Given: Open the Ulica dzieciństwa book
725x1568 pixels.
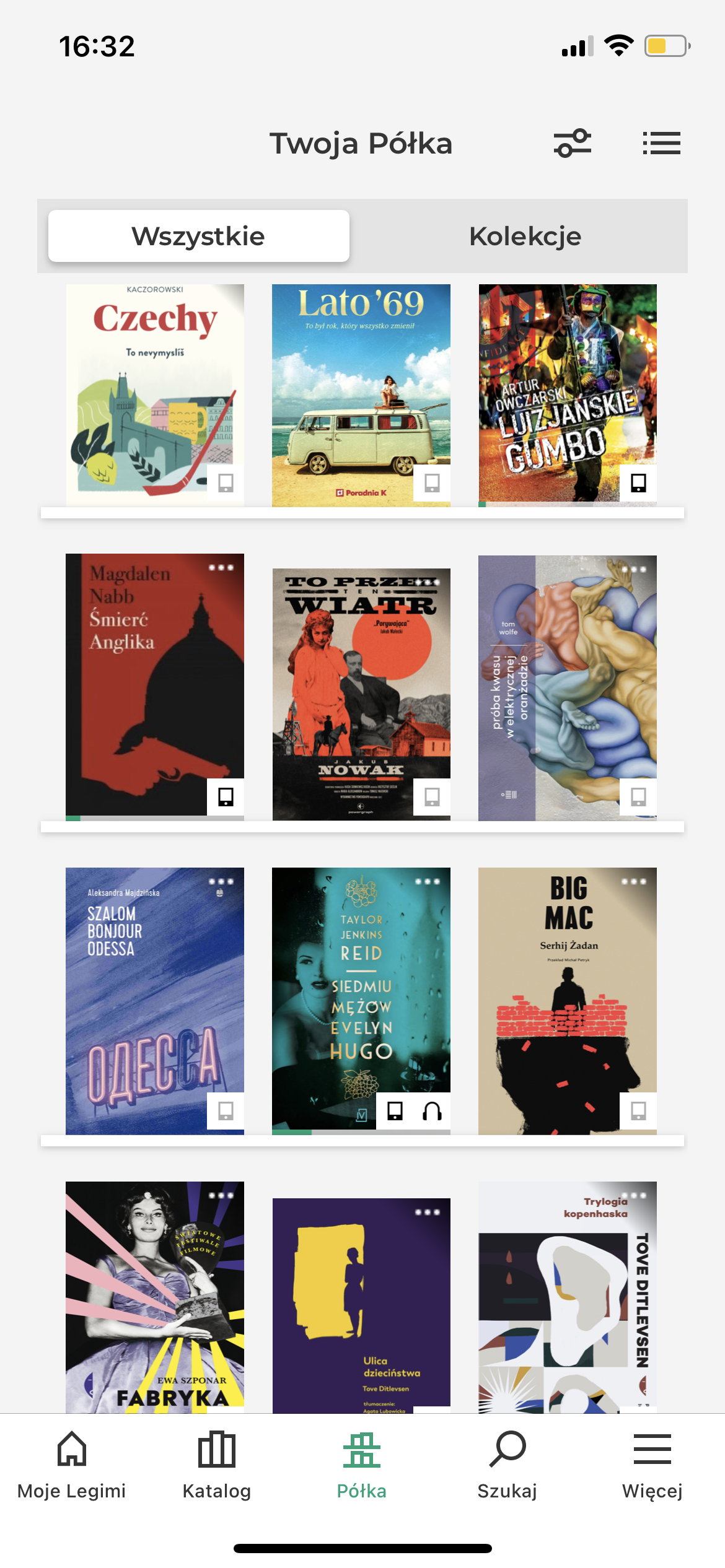Looking at the screenshot, I should 361,1305.
